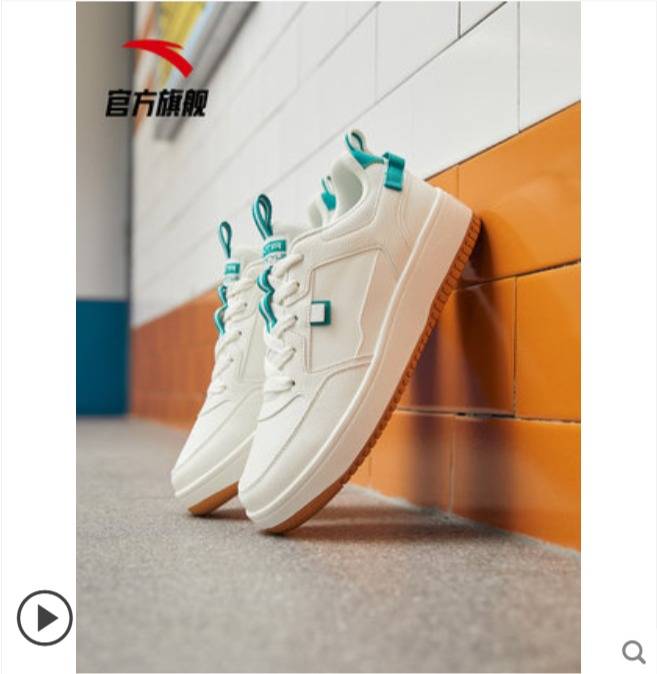Open the sneaker product photo
Image resolution: width=657 pixels, height=674 pixels.
coord(328,337)
